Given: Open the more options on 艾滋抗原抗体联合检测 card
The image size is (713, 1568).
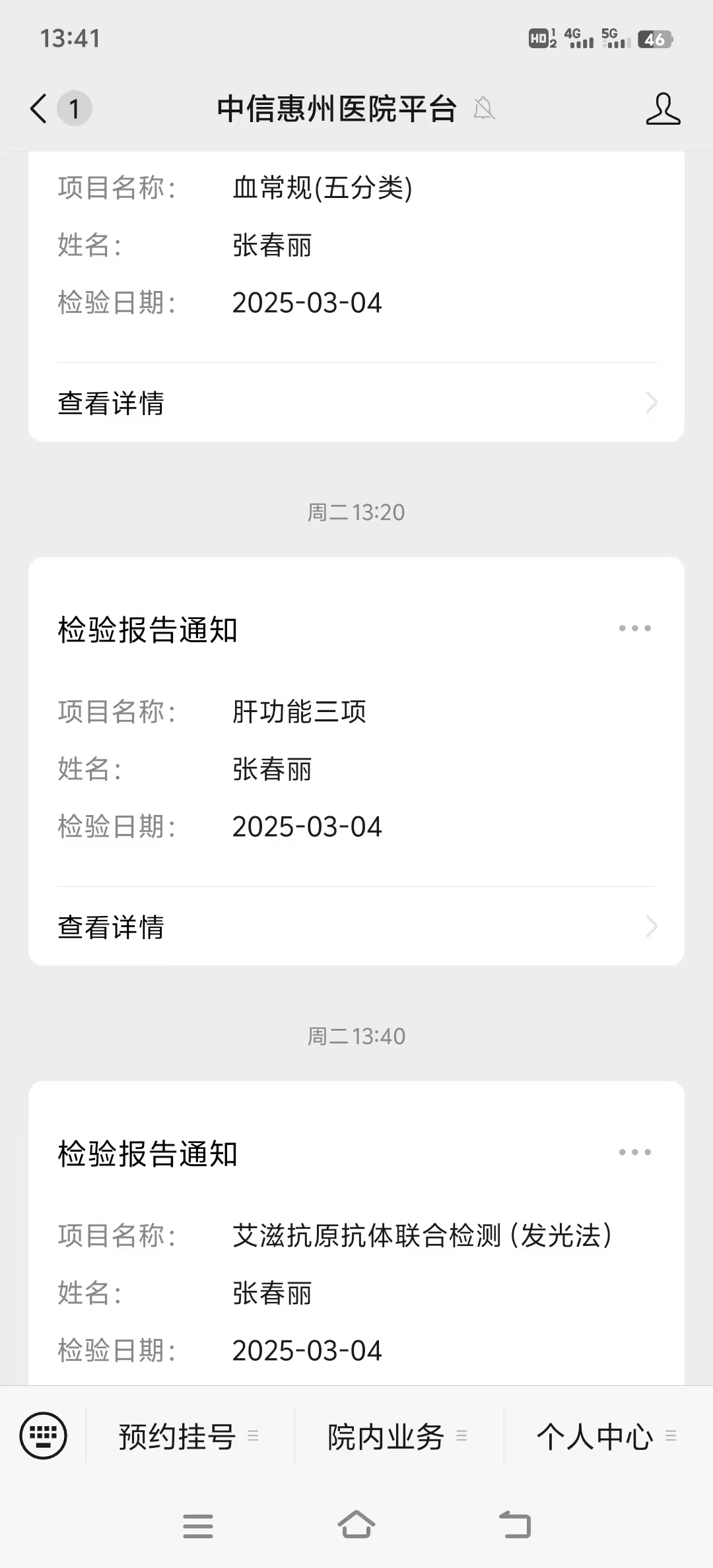Looking at the screenshot, I should click(634, 1152).
